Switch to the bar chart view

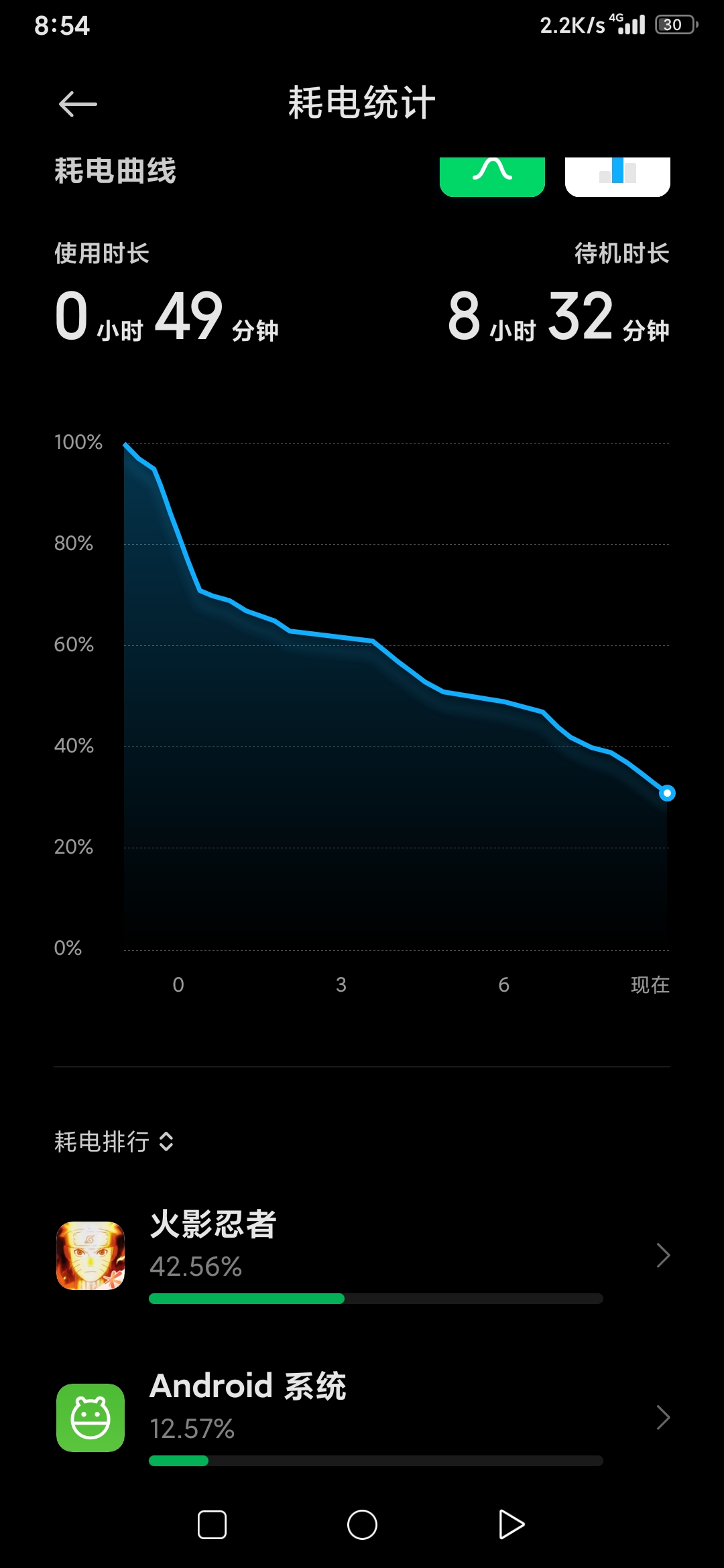point(617,177)
